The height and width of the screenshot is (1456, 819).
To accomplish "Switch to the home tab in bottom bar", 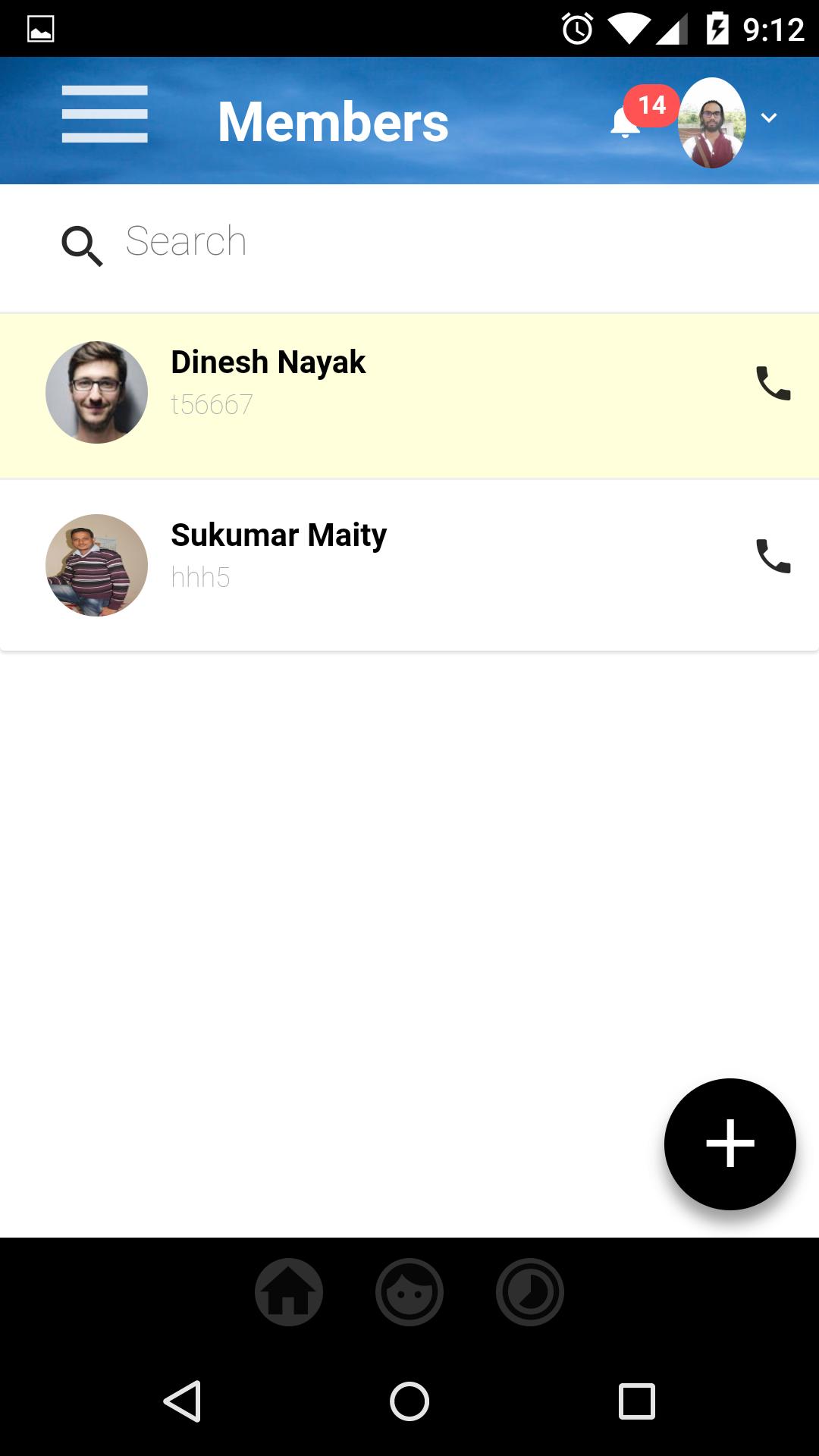I will 289,1292.
